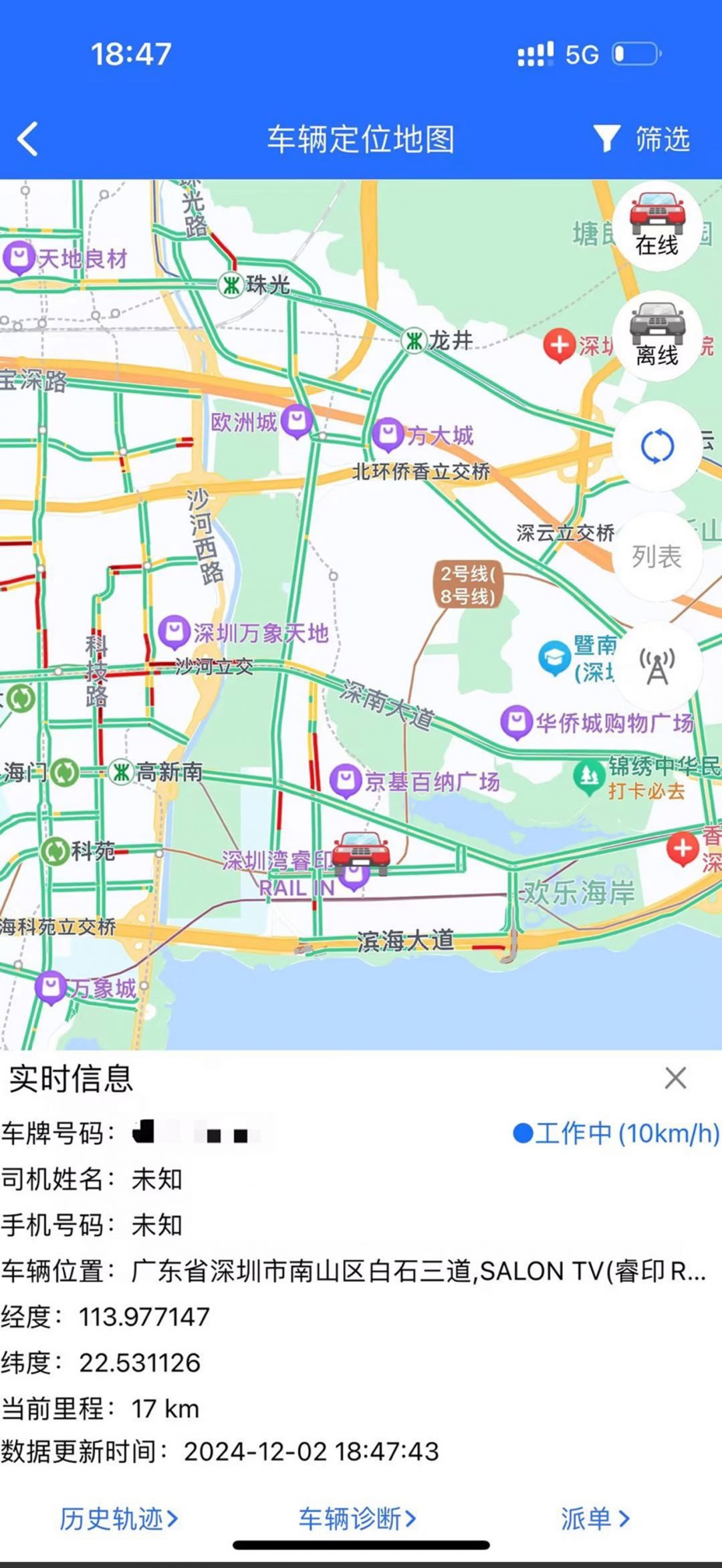The height and width of the screenshot is (1568, 722).
Task: Tap the antenna signal button
Action: point(657,666)
